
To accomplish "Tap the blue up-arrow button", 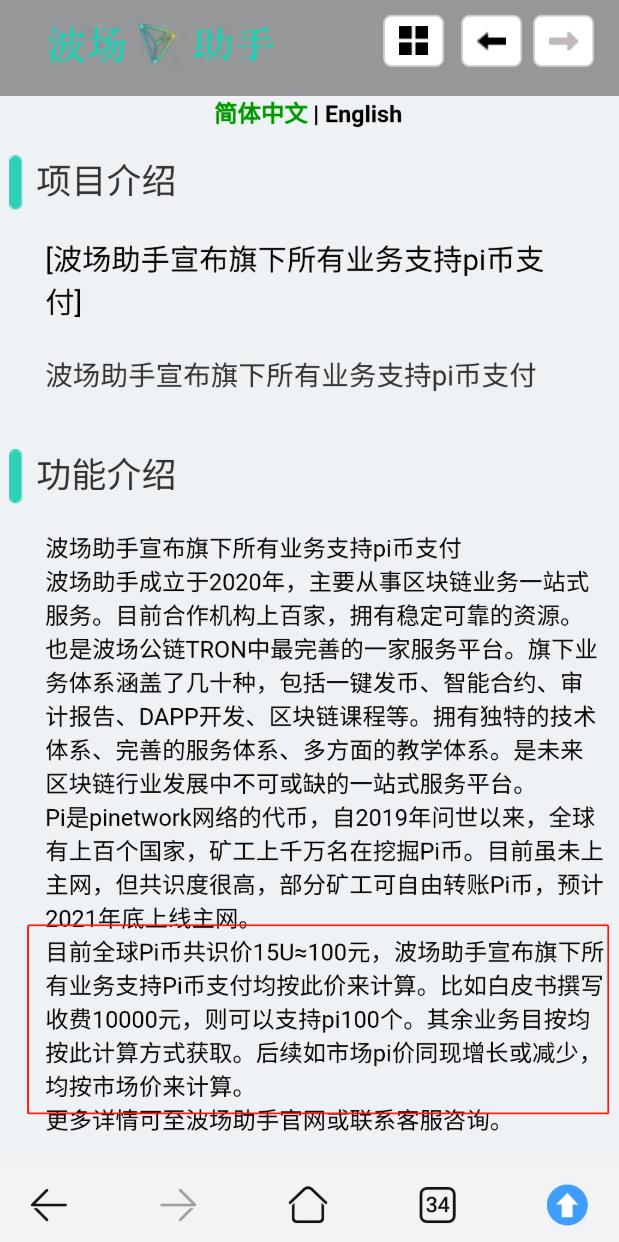I will tap(567, 1205).
